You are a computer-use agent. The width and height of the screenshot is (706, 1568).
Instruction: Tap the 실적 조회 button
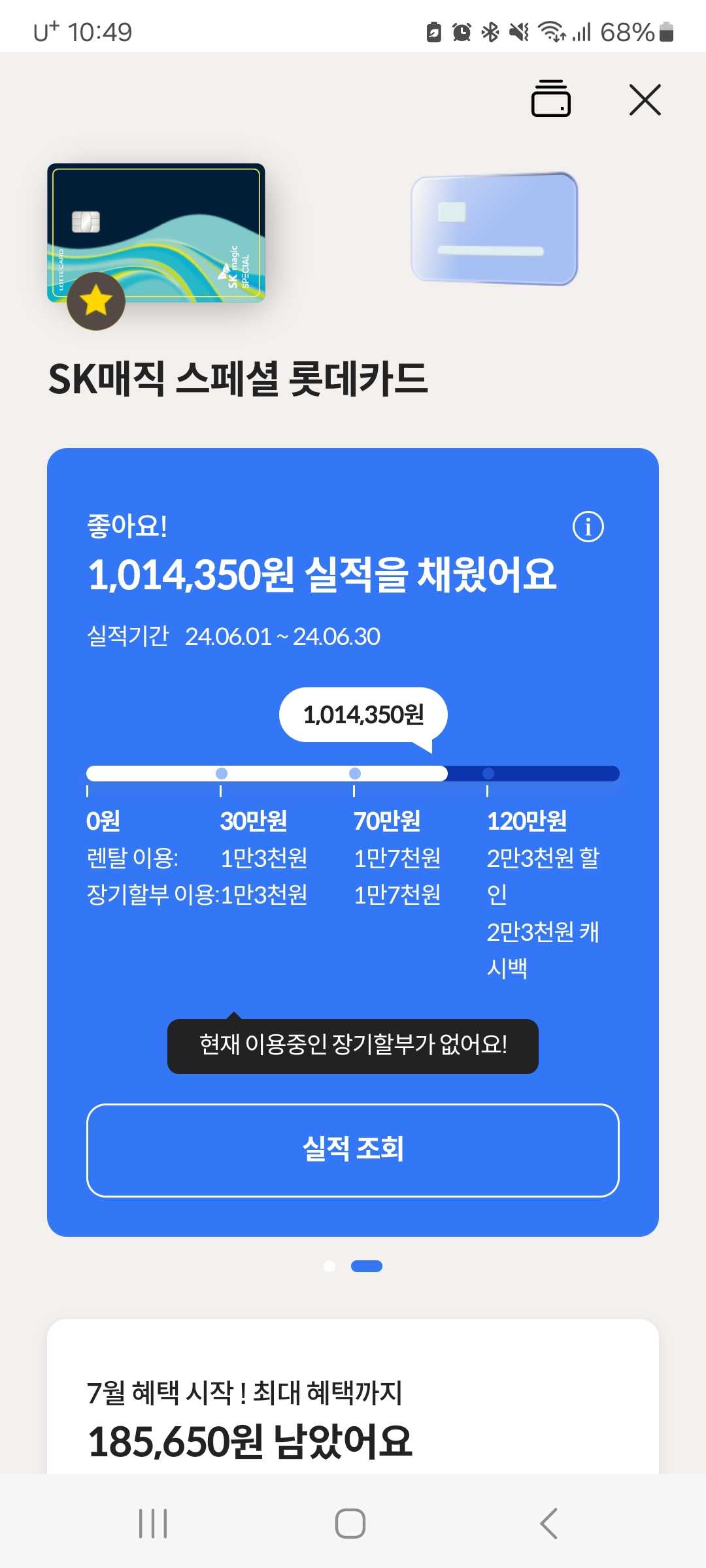353,1150
